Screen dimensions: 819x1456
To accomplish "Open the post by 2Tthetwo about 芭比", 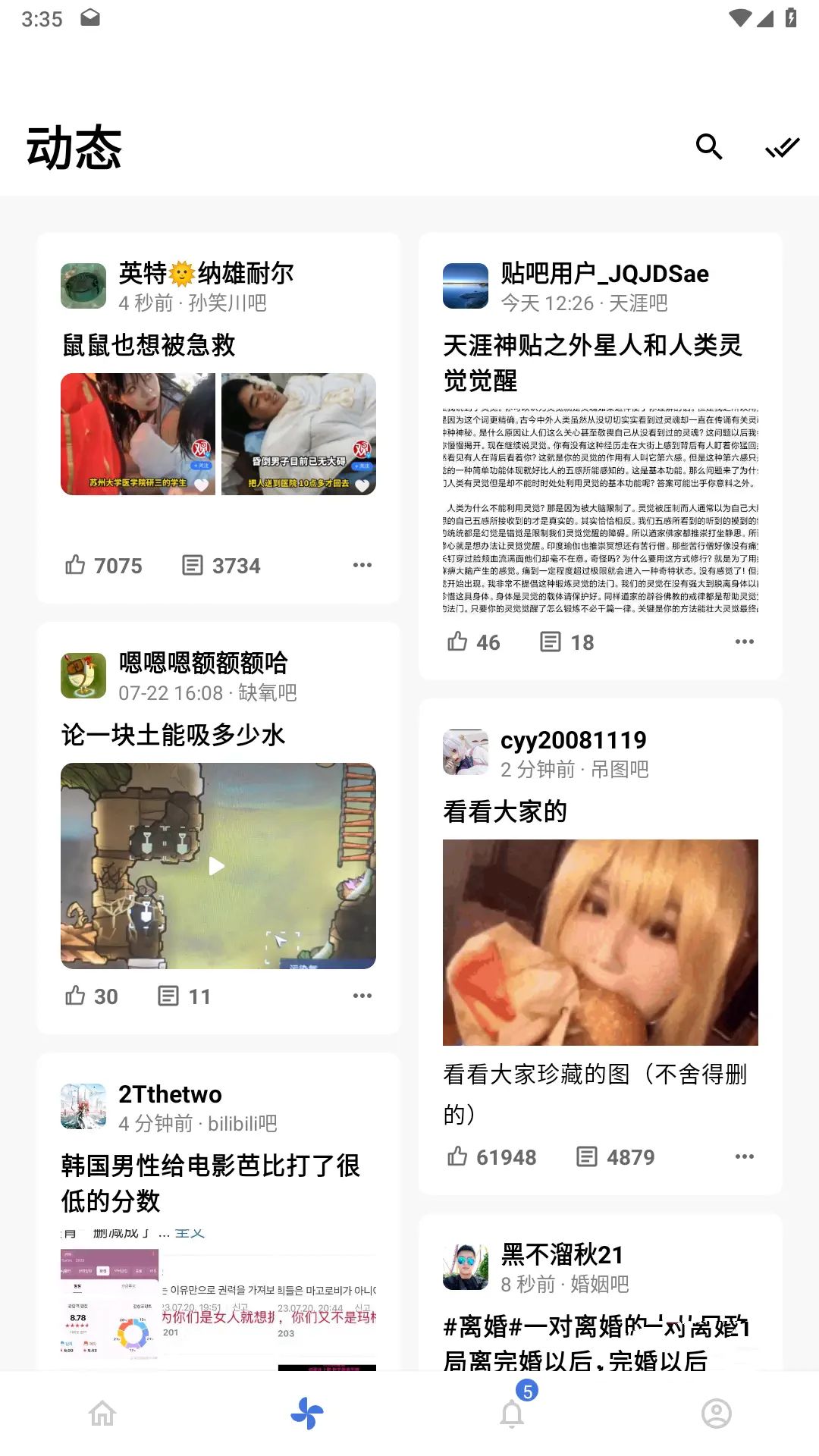I will point(210,1182).
